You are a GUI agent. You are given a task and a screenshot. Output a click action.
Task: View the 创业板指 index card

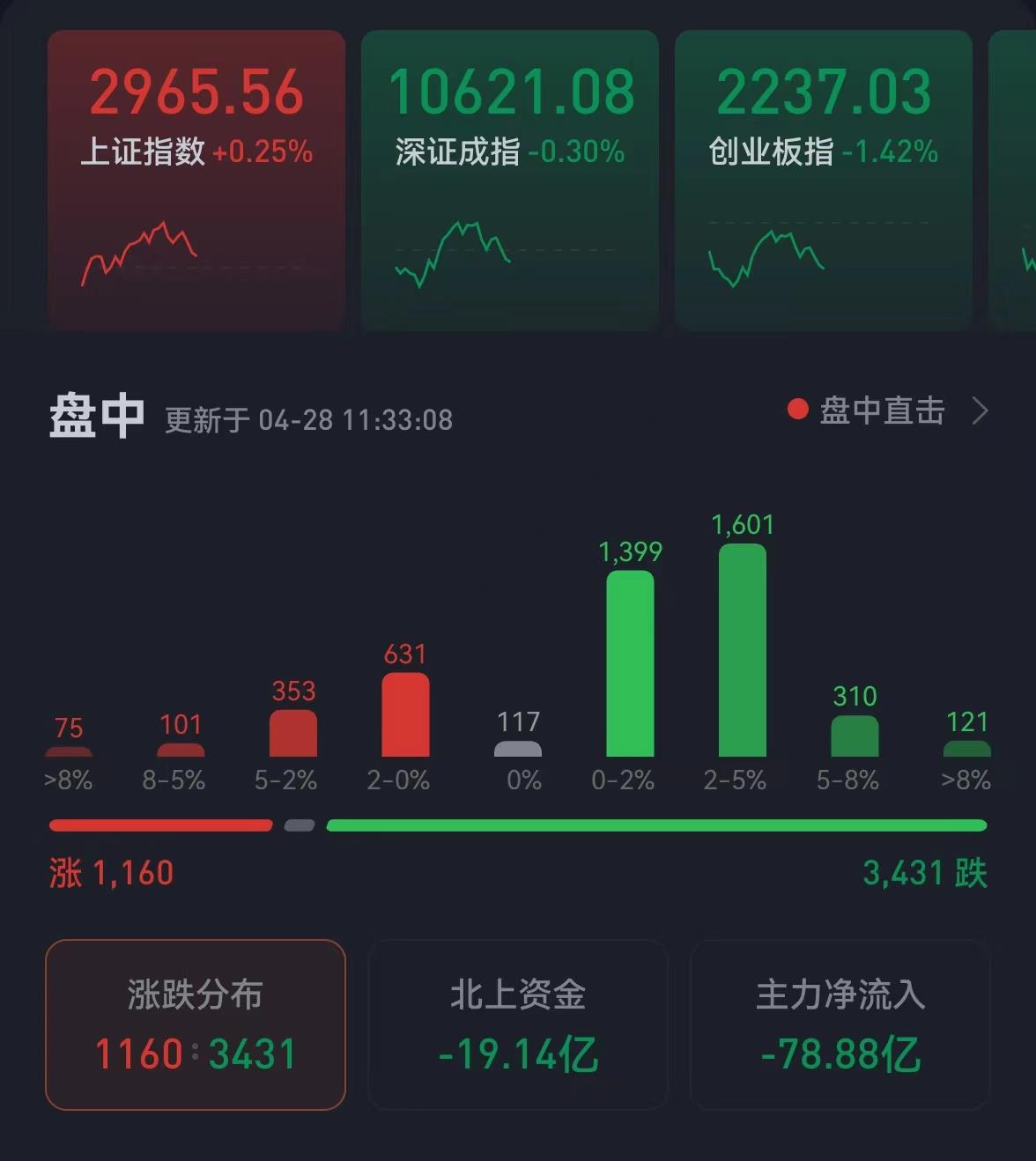823,180
